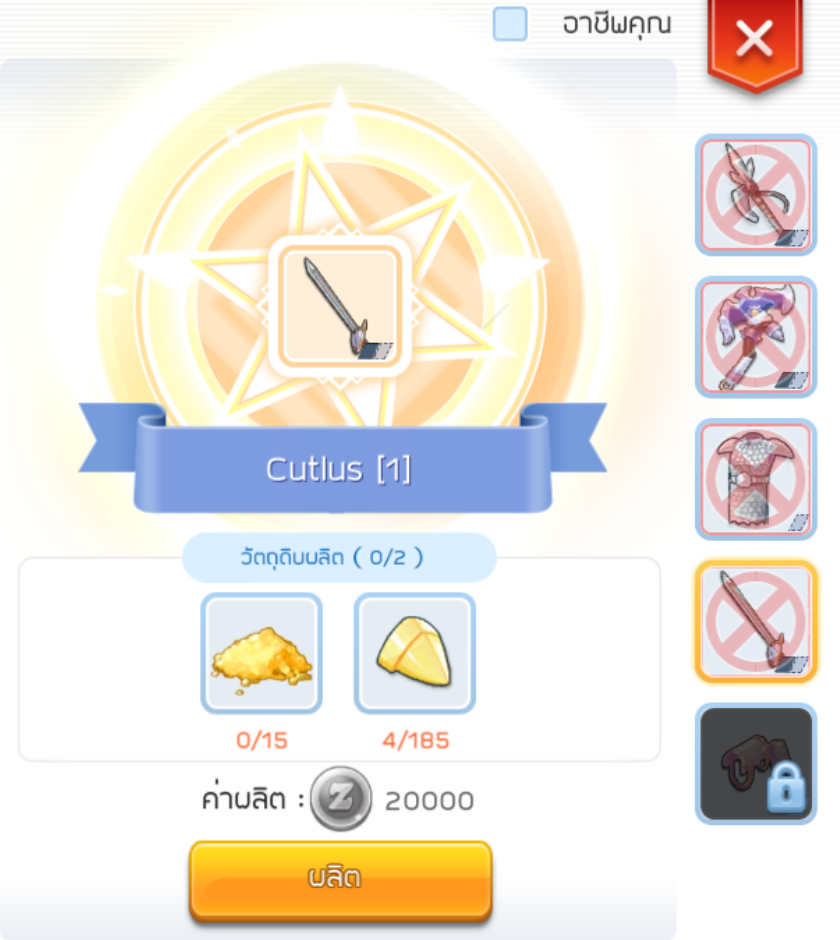Select the spear weapon recipe

[x=756, y=195]
